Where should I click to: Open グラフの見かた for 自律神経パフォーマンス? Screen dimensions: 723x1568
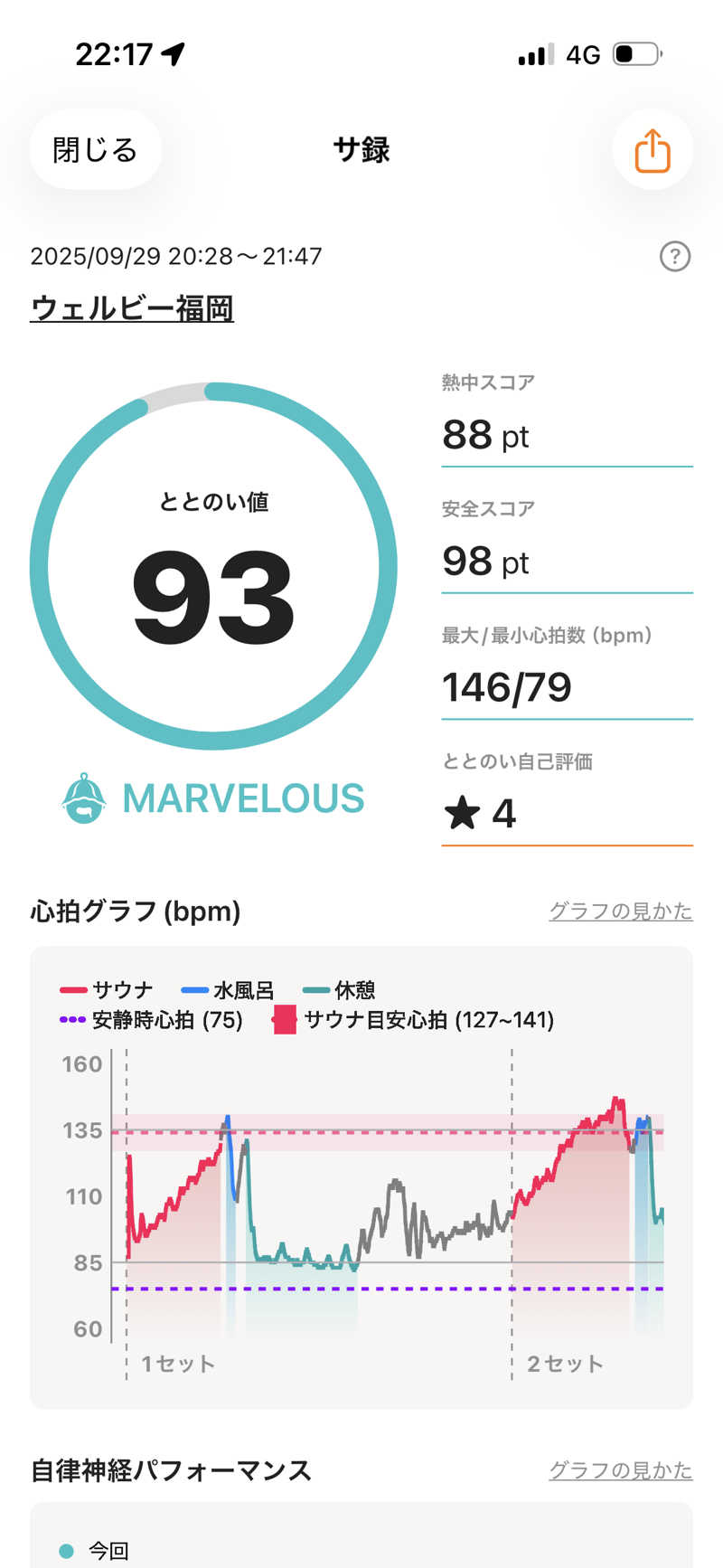[620, 1470]
